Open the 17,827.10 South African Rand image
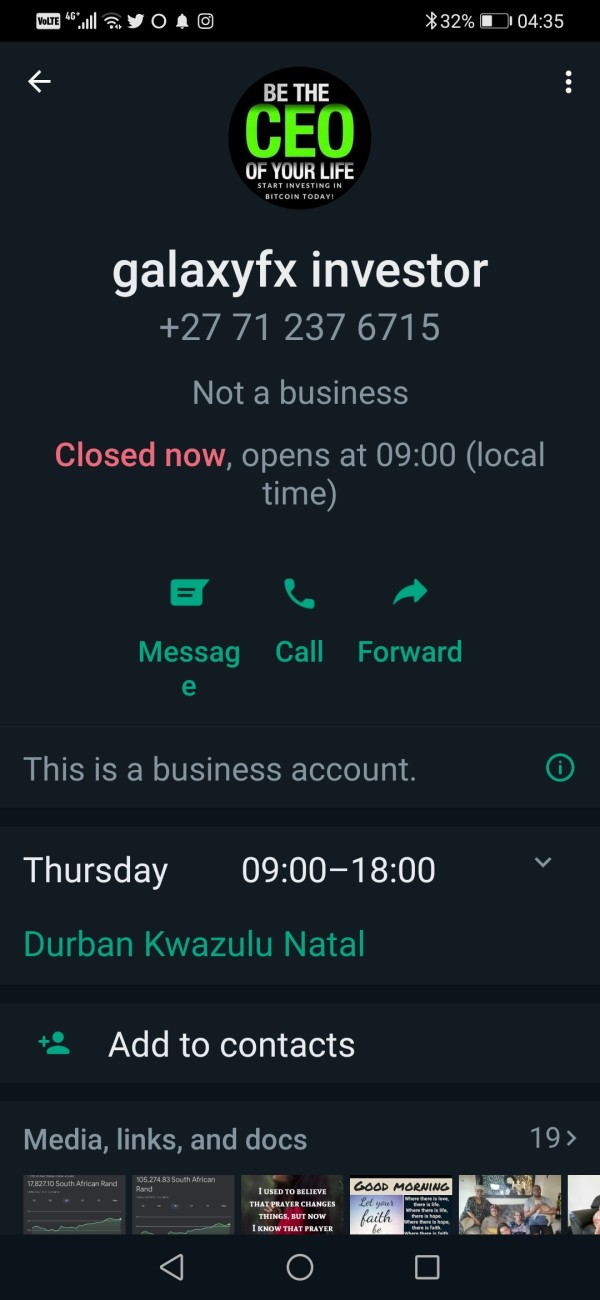This screenshot has width=600, height=1300. 74,1205
